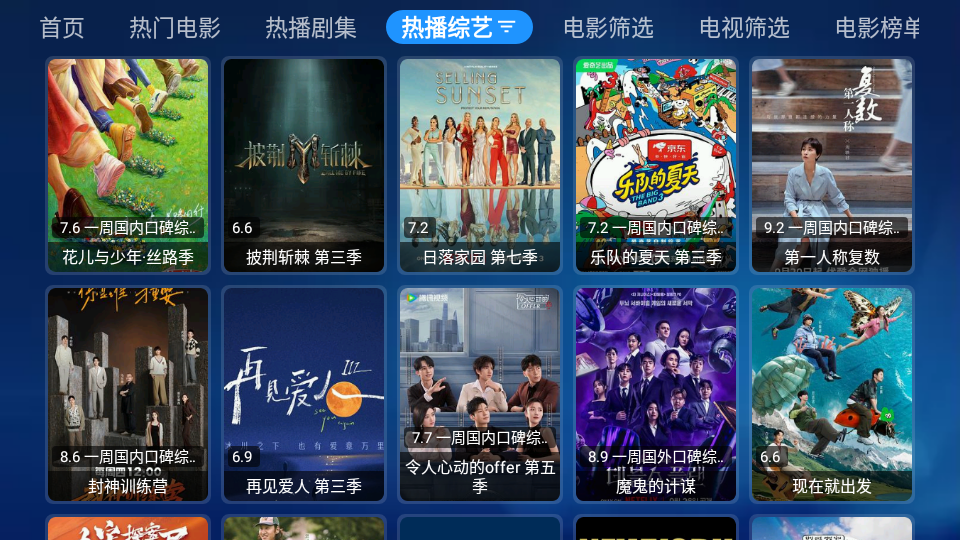Open 令人心动的offer 第五季 card
960x540 pixels.
click(480, 394)
